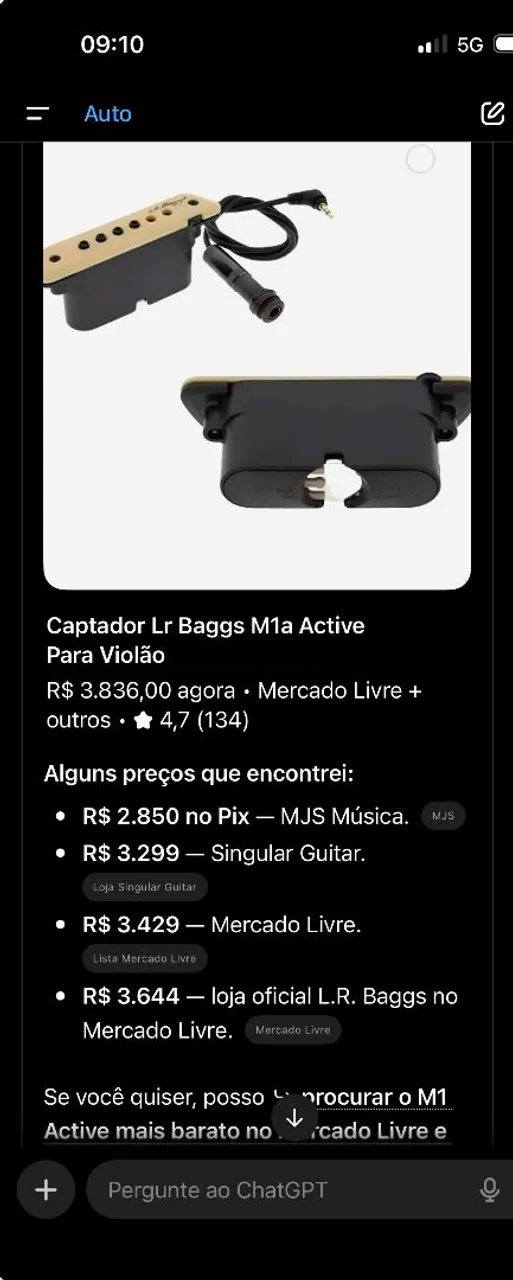This screenshot has width=513, height=1280.
Task: Start a new chat with compose icon
Action: tap(492, 113)
